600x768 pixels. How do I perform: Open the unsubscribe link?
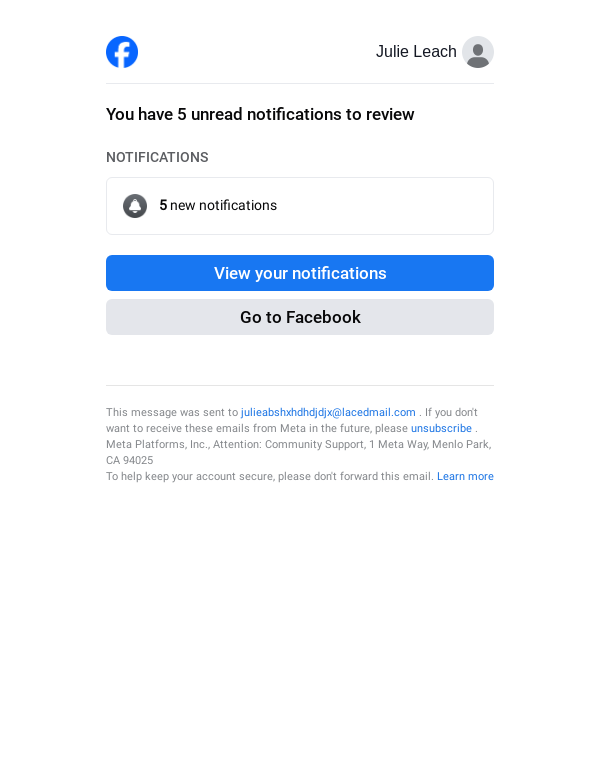(441, 428)
